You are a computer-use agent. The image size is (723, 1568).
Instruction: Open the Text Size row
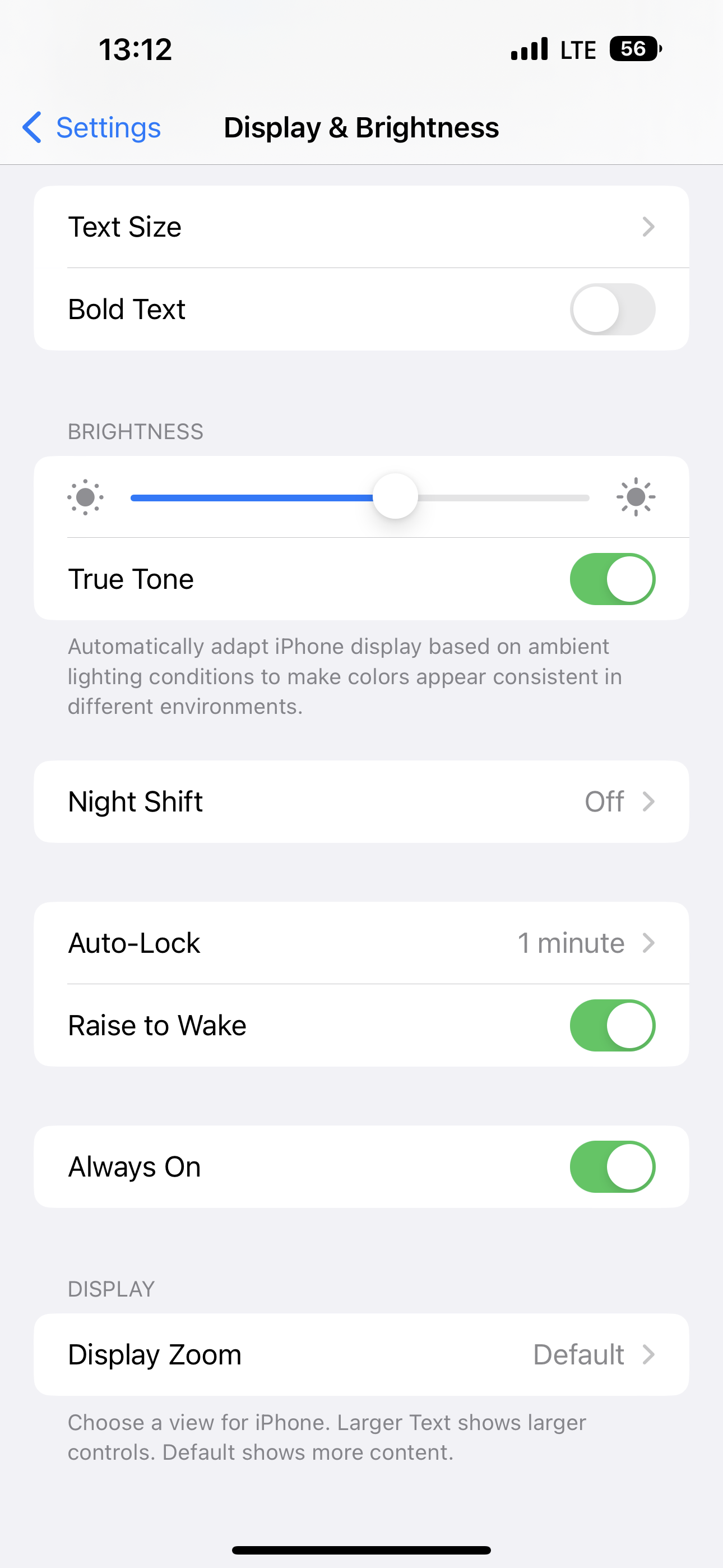(x=361, y=227)
